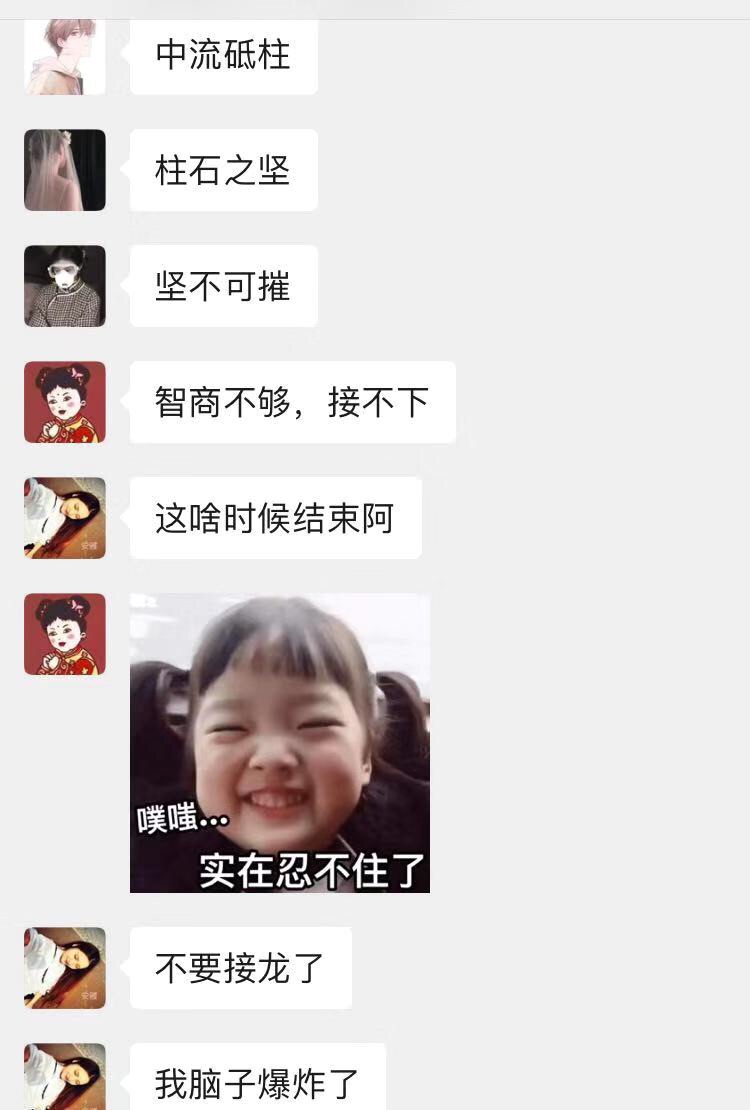Tap avatar beside the 坚不可摧 message
The height and width of the screenshot is (1110, 750).
[x=65, y=286]
